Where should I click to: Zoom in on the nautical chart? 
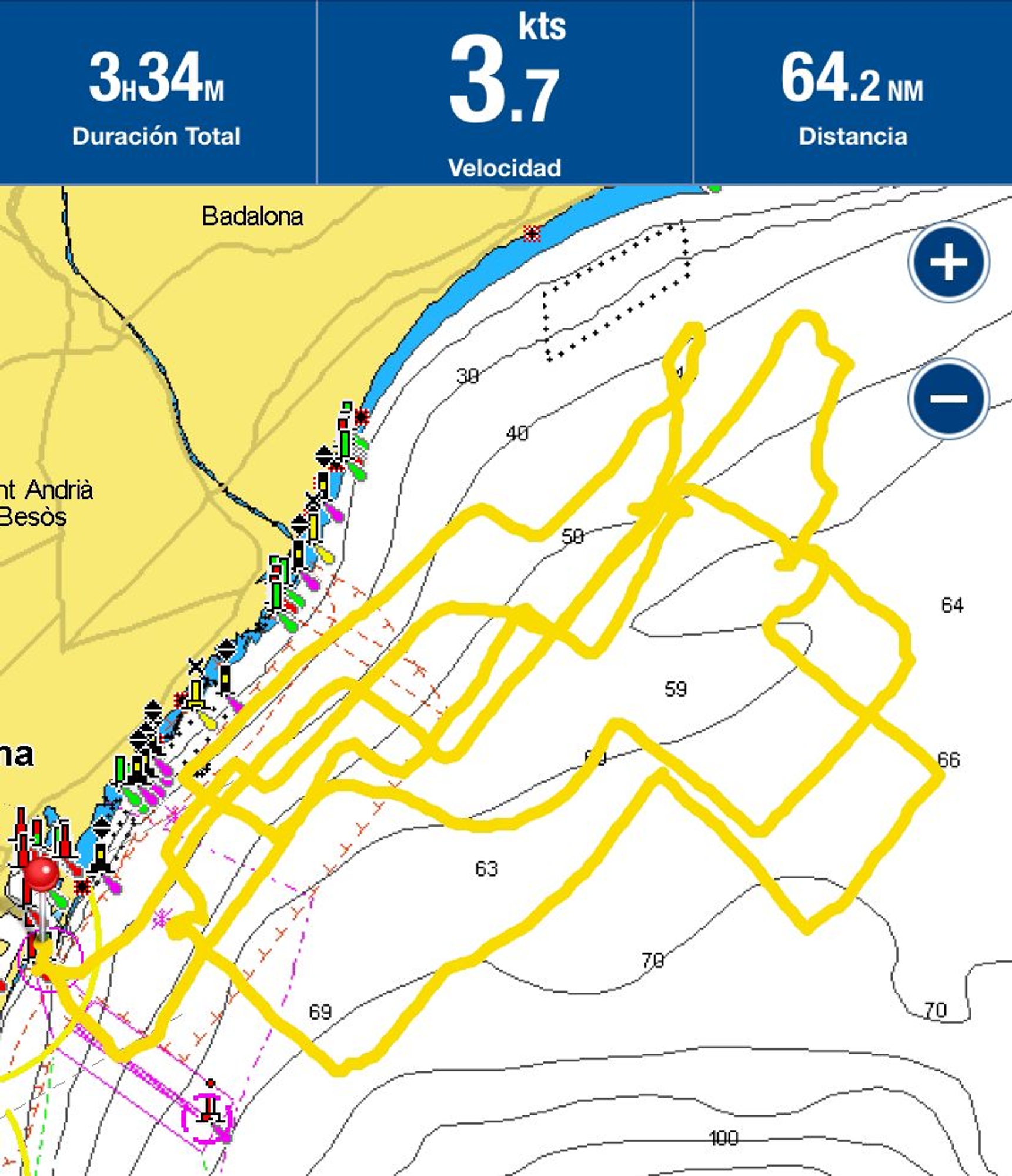coord(948,262)
